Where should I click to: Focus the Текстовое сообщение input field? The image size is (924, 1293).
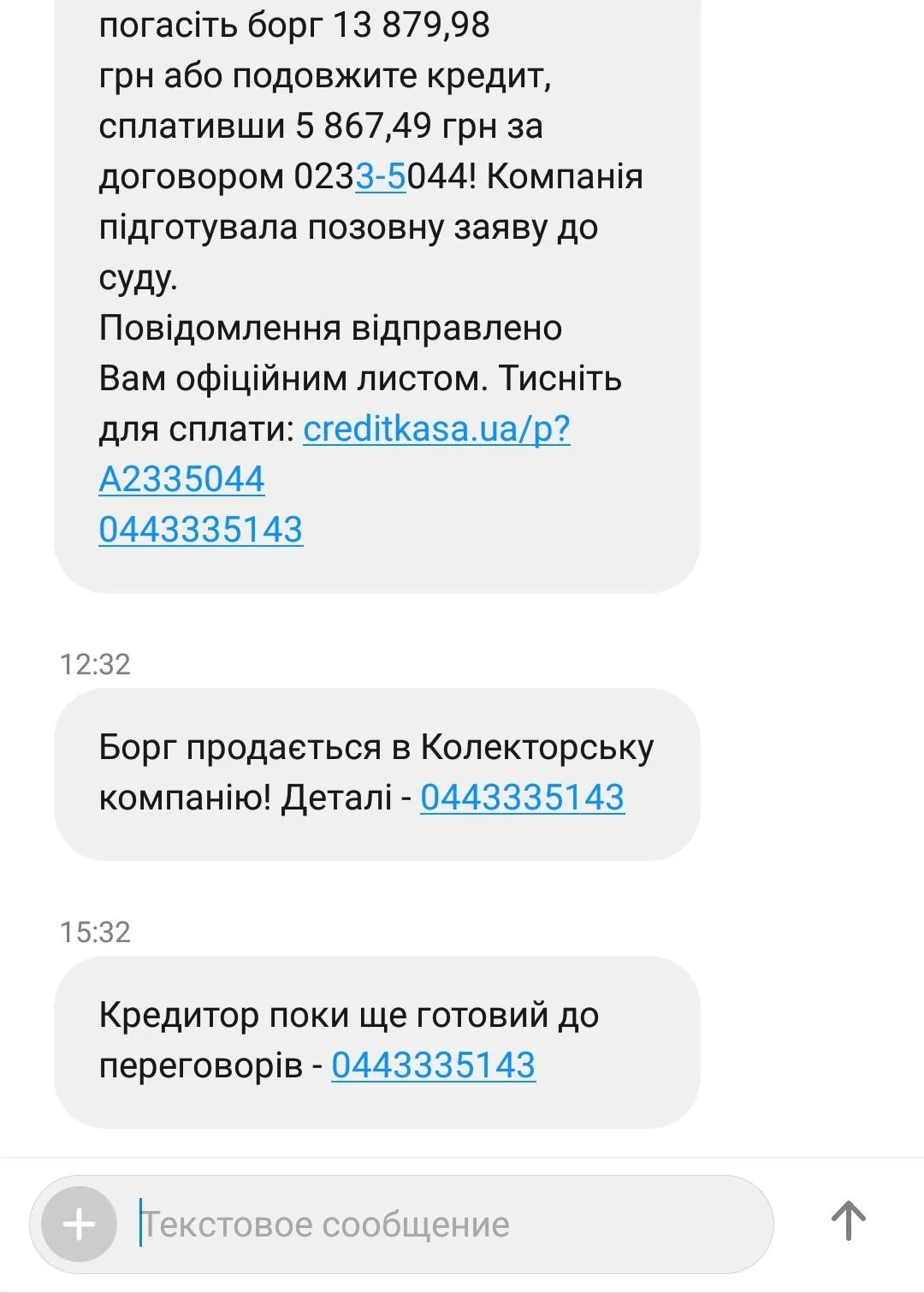(445, 1224)
